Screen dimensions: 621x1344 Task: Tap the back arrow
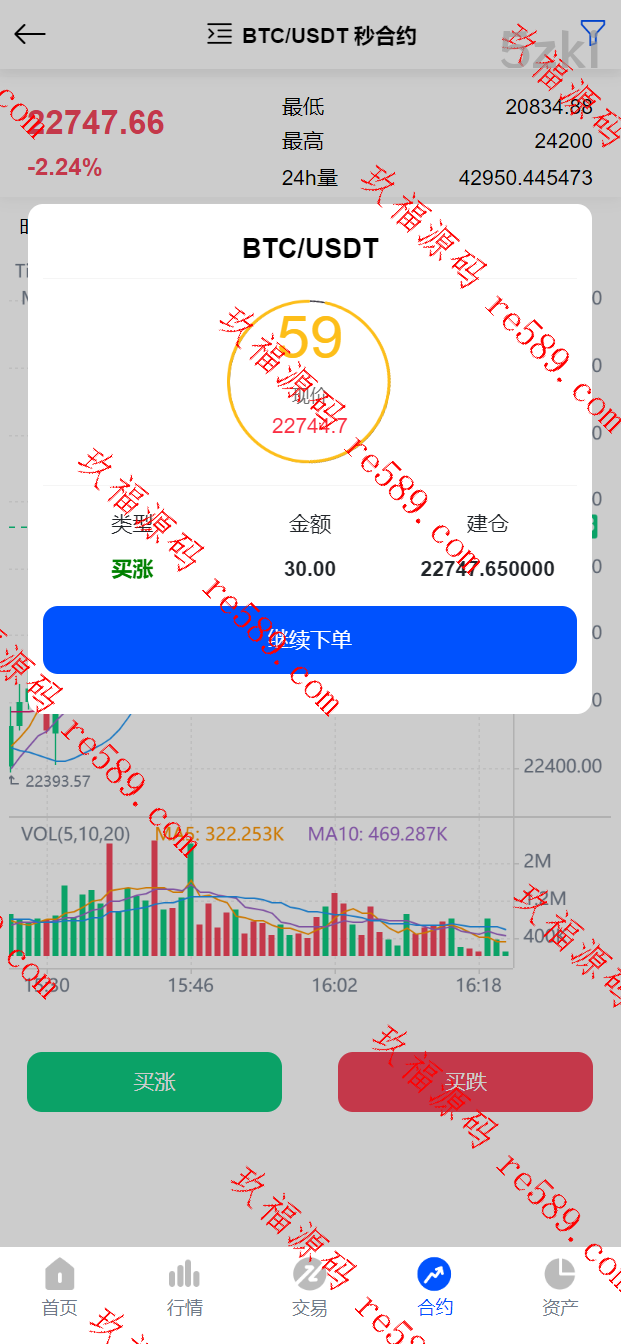(x=30, y=35)
